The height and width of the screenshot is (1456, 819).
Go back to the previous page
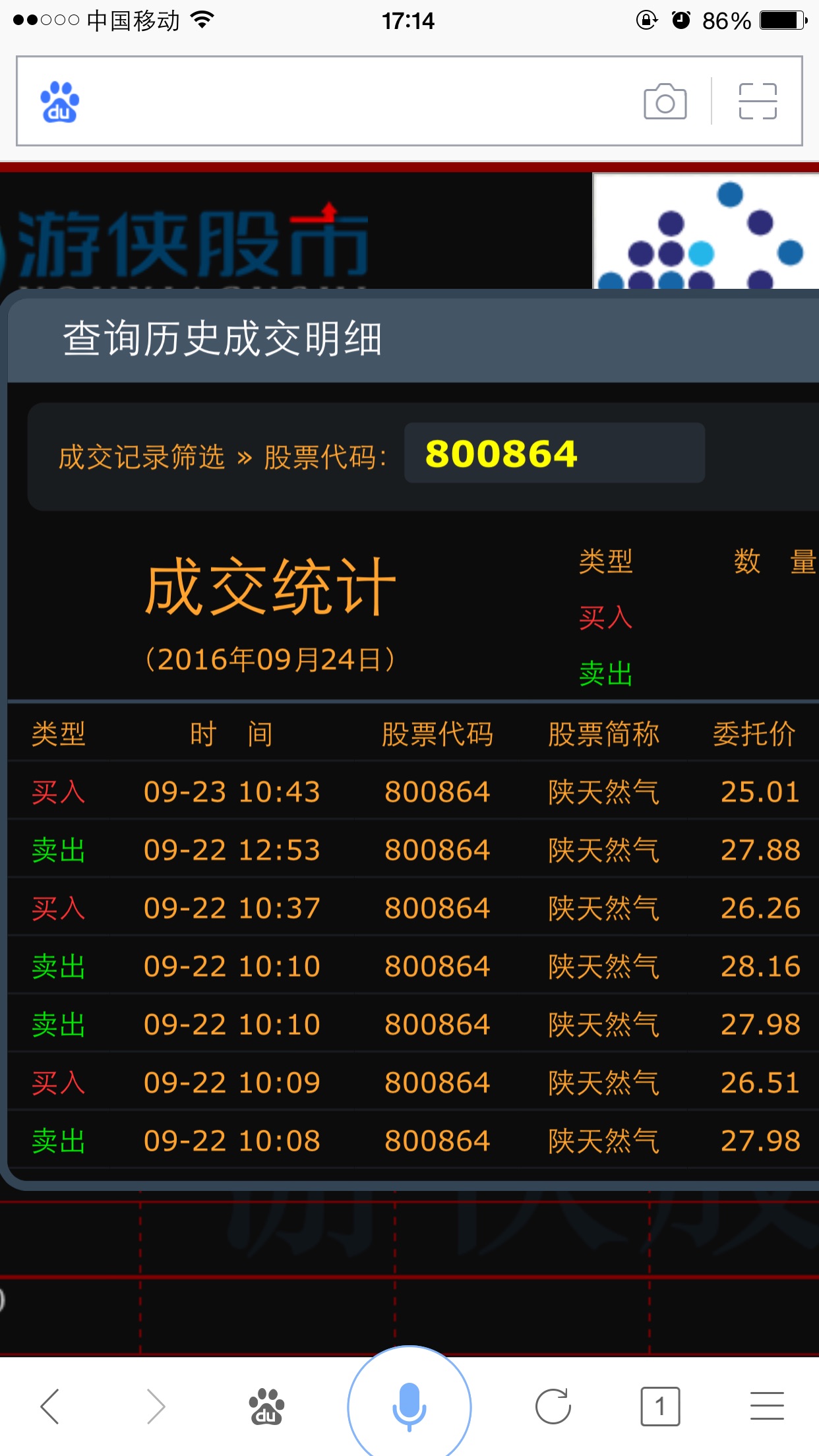pyautogui.click(x=51, y=1406)
